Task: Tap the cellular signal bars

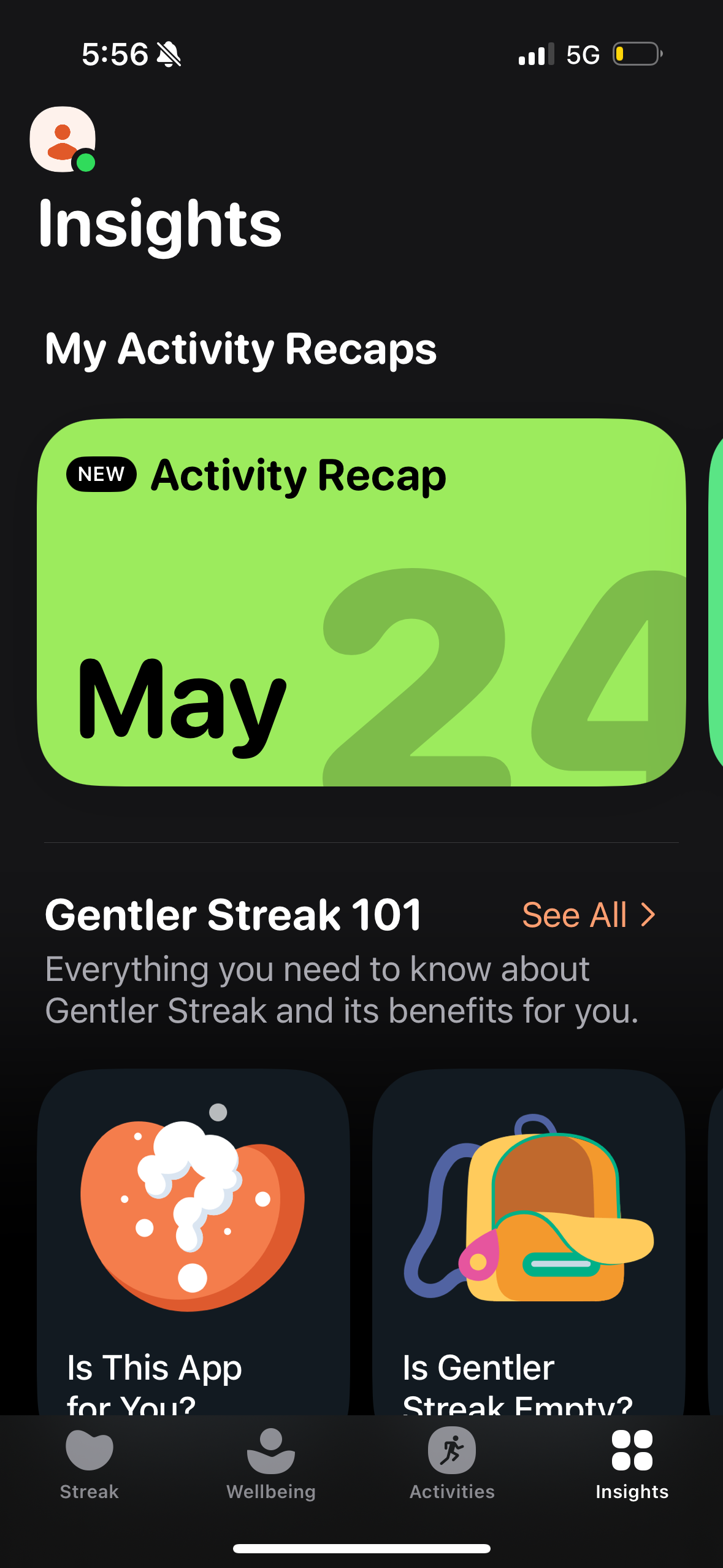Action: pos(536,54)
